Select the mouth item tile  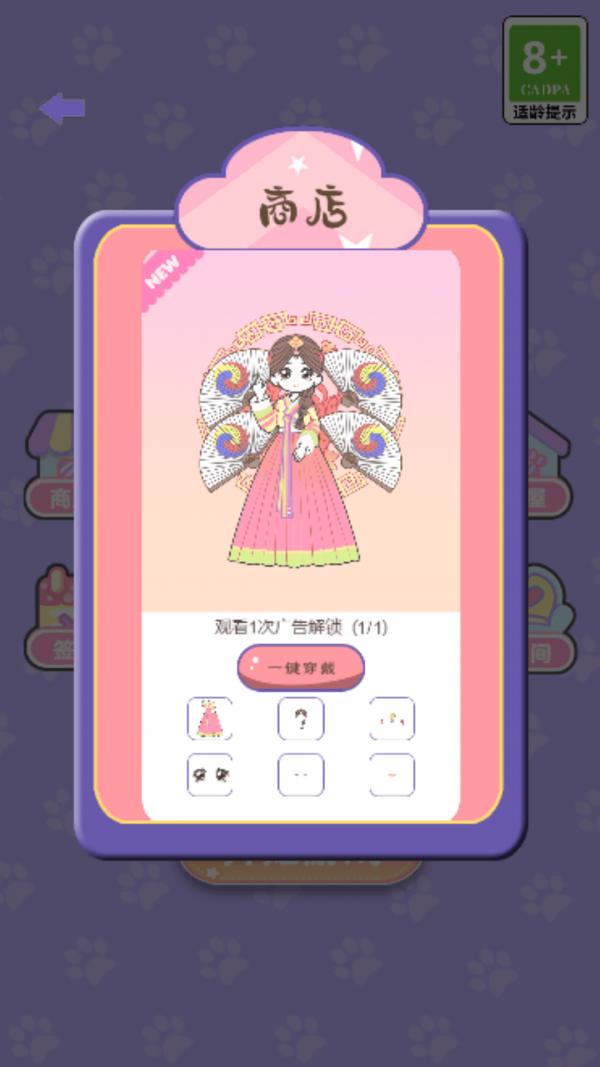pyautogui.click(x=392, y=775)
